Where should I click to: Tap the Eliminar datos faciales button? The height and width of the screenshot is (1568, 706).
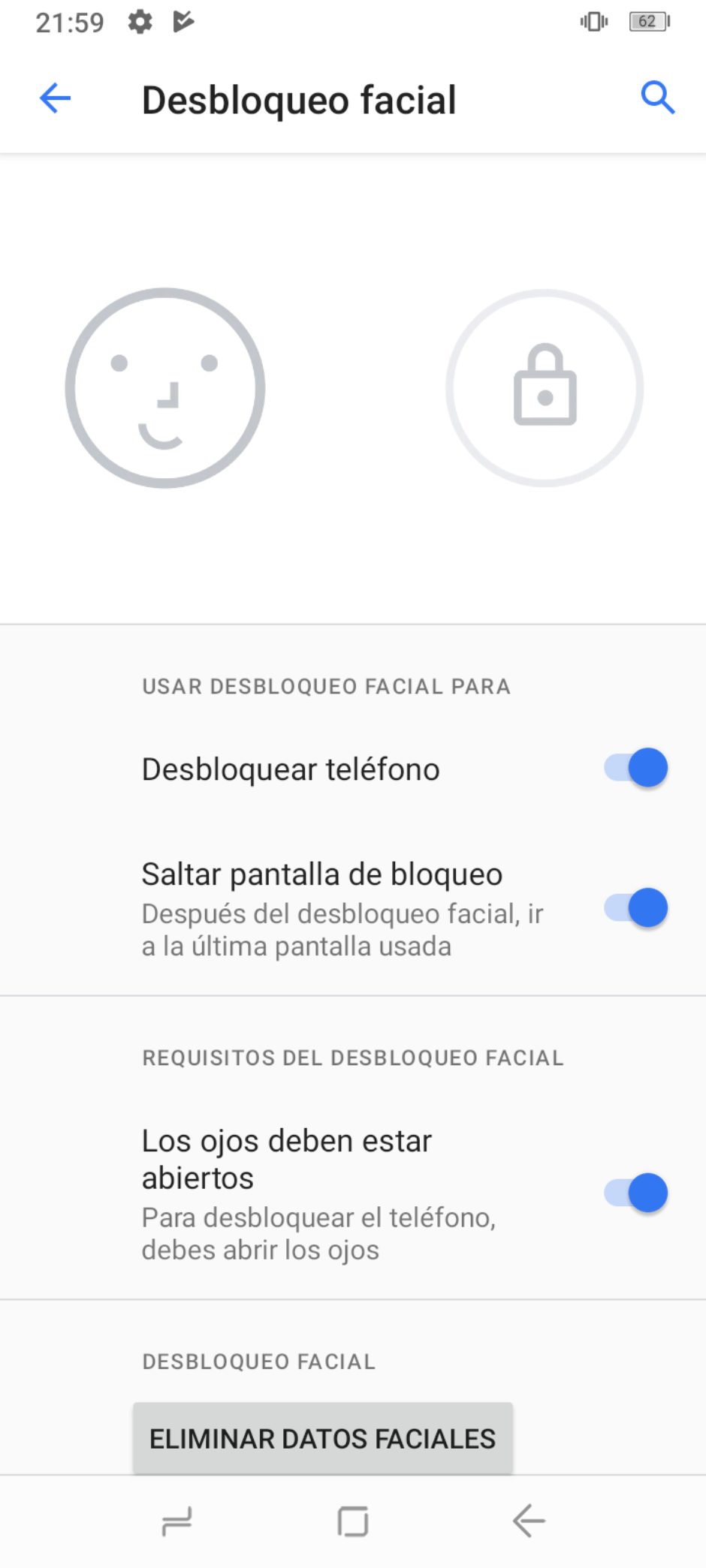(323, 1438)
